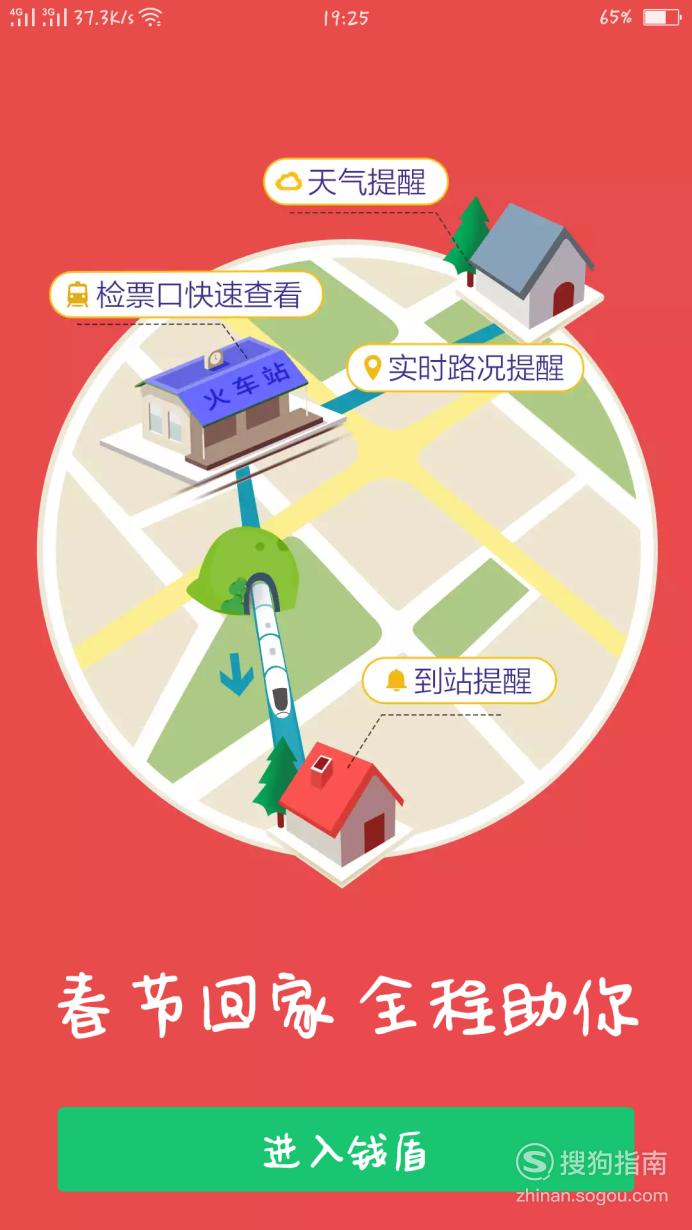692x1230 pixels.
Task: Tap the 进入钱盾 button
Action: click(x=345, y=1150)
